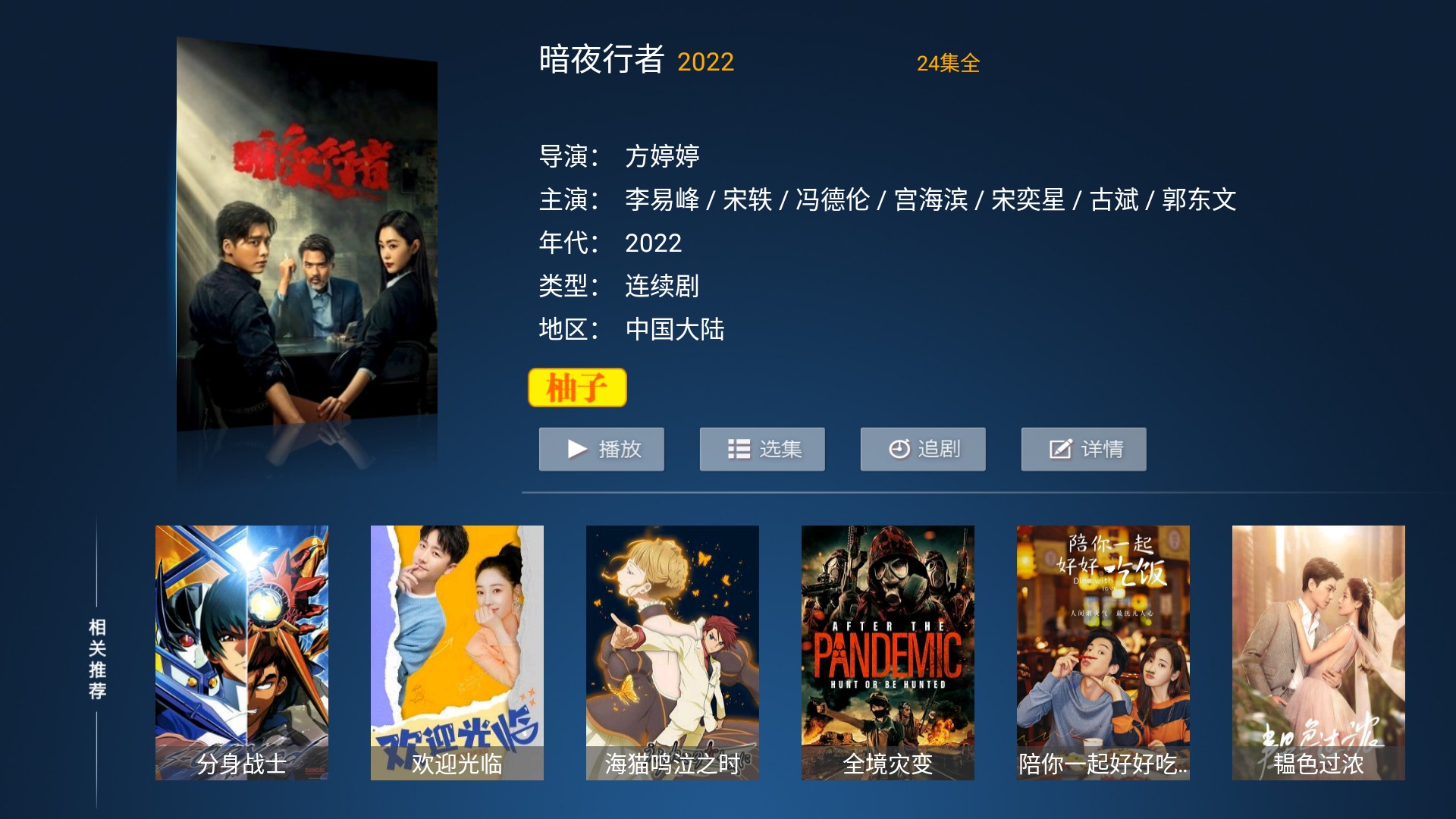Select the 柚子 source chip
This screenshot has width=1456, height=819.
[x=577, y=388]
